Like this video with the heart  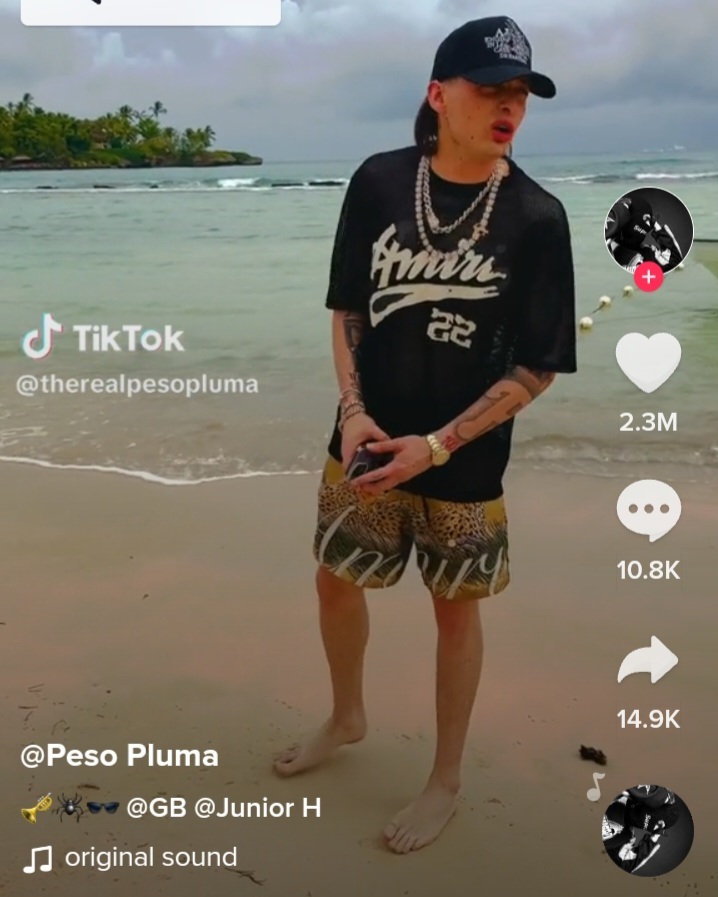[x=648, y=363]
